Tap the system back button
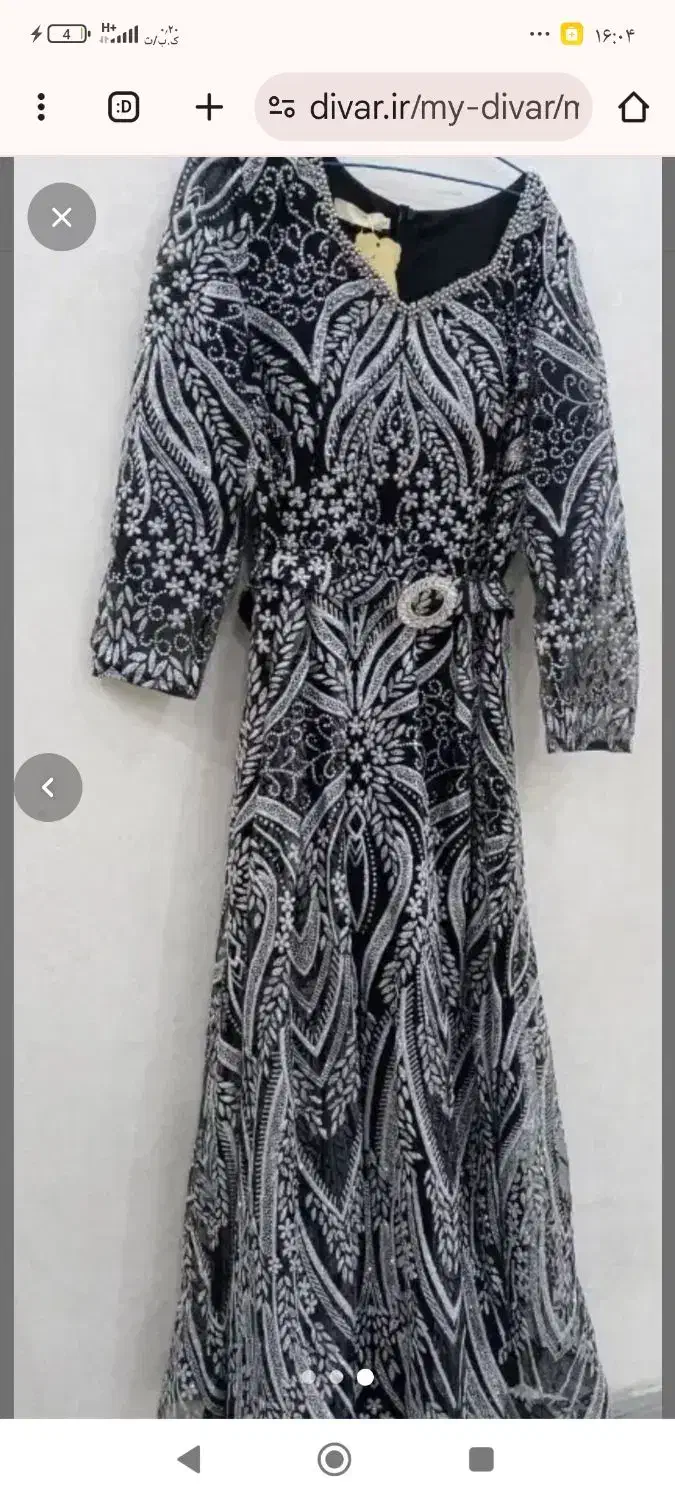The image size is (675, 1500). [x=188, y=1459]
